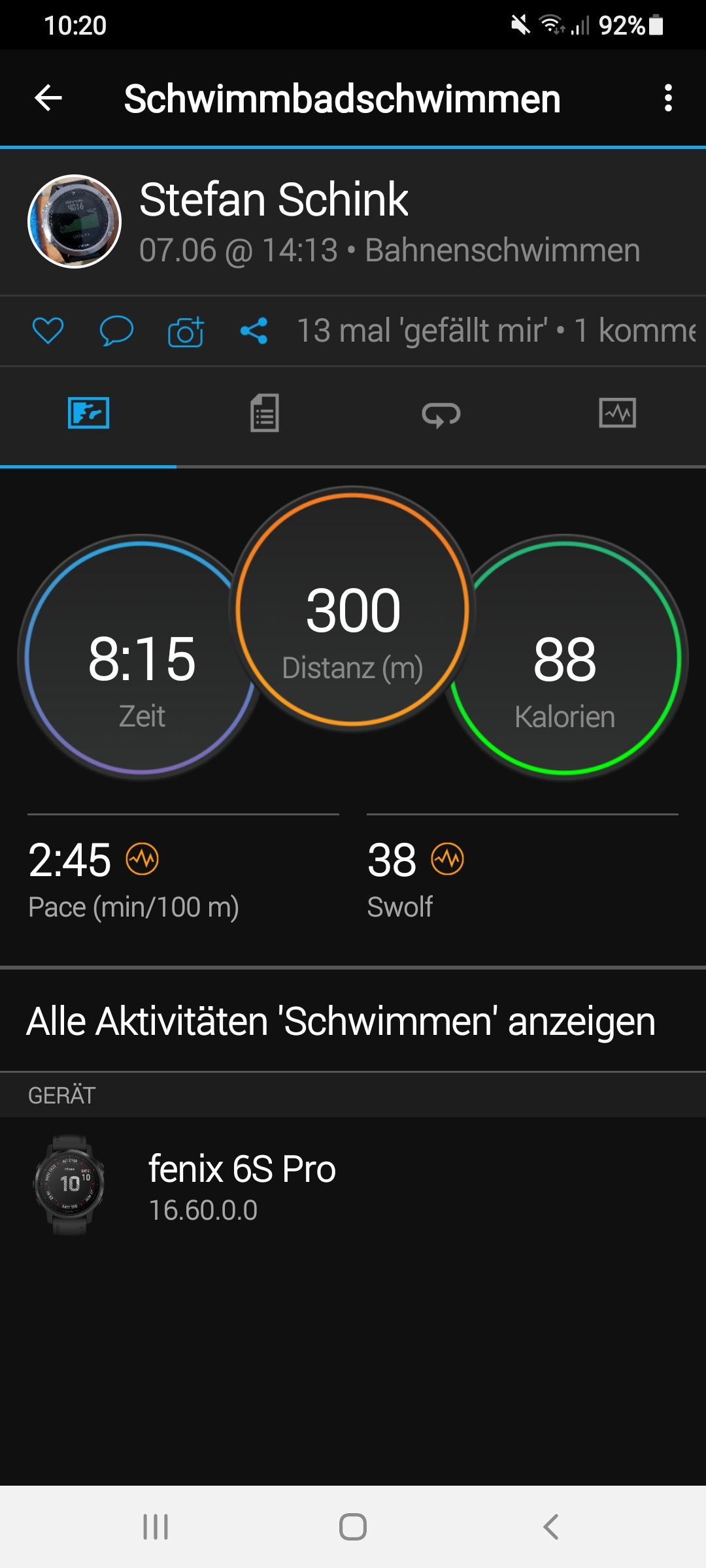This screenshot has width=706, height=1568.
Task: Like this swimming activity with the heart
Action: (48, 331)
